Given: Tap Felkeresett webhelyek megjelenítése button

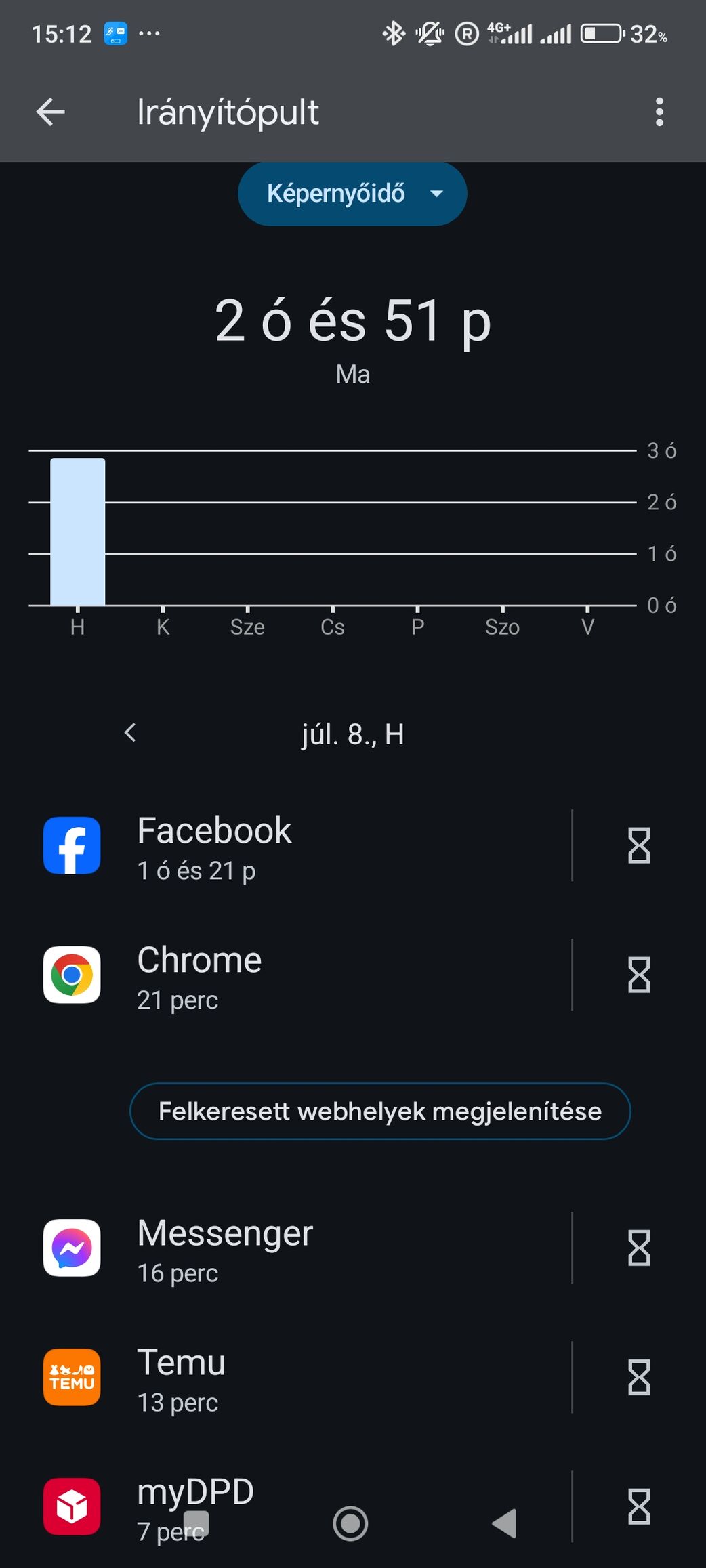Looking at the screenshot, I should (x=380, y=1111).
